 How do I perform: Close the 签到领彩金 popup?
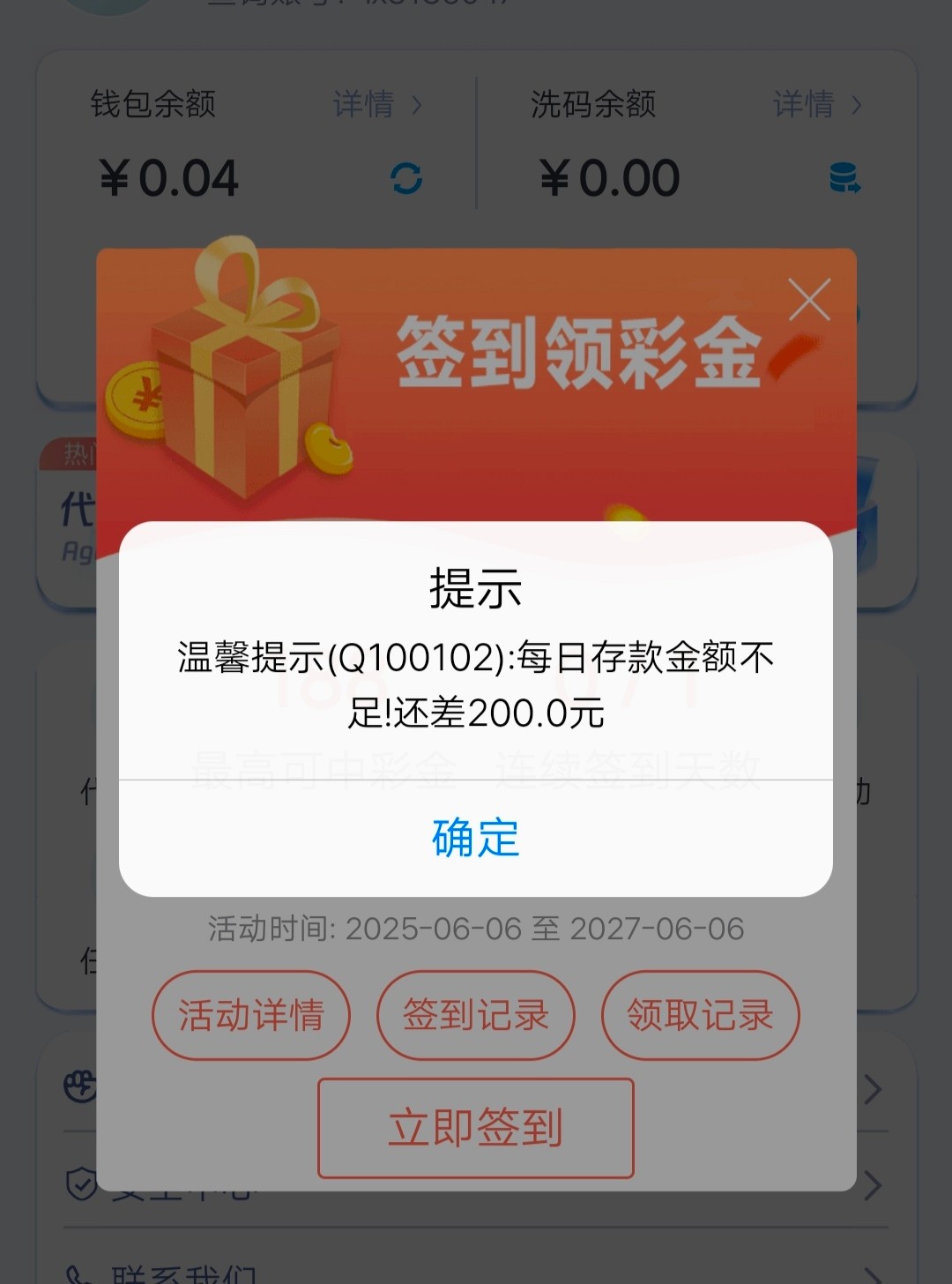pos(809,300)
